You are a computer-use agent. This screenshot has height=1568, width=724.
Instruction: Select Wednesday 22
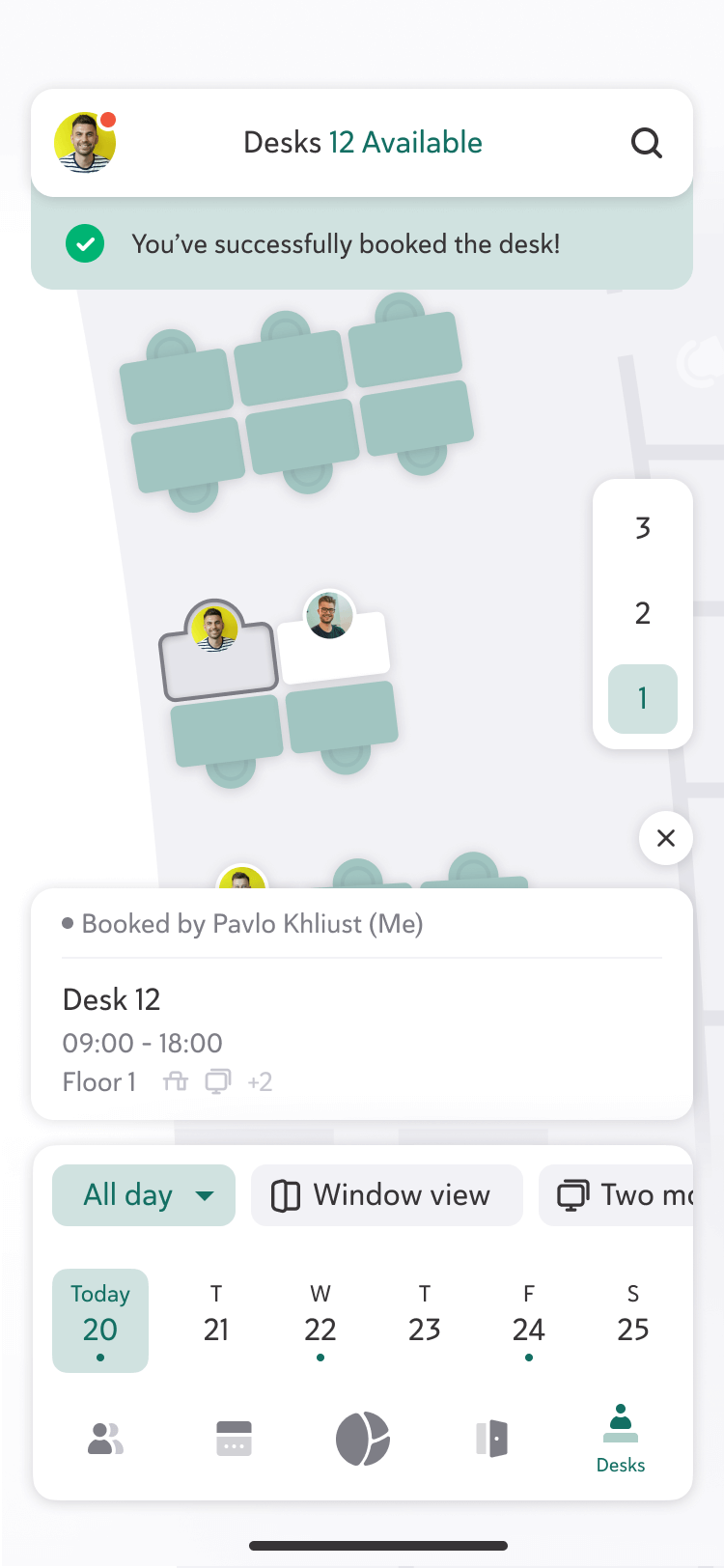point(320,1320)
